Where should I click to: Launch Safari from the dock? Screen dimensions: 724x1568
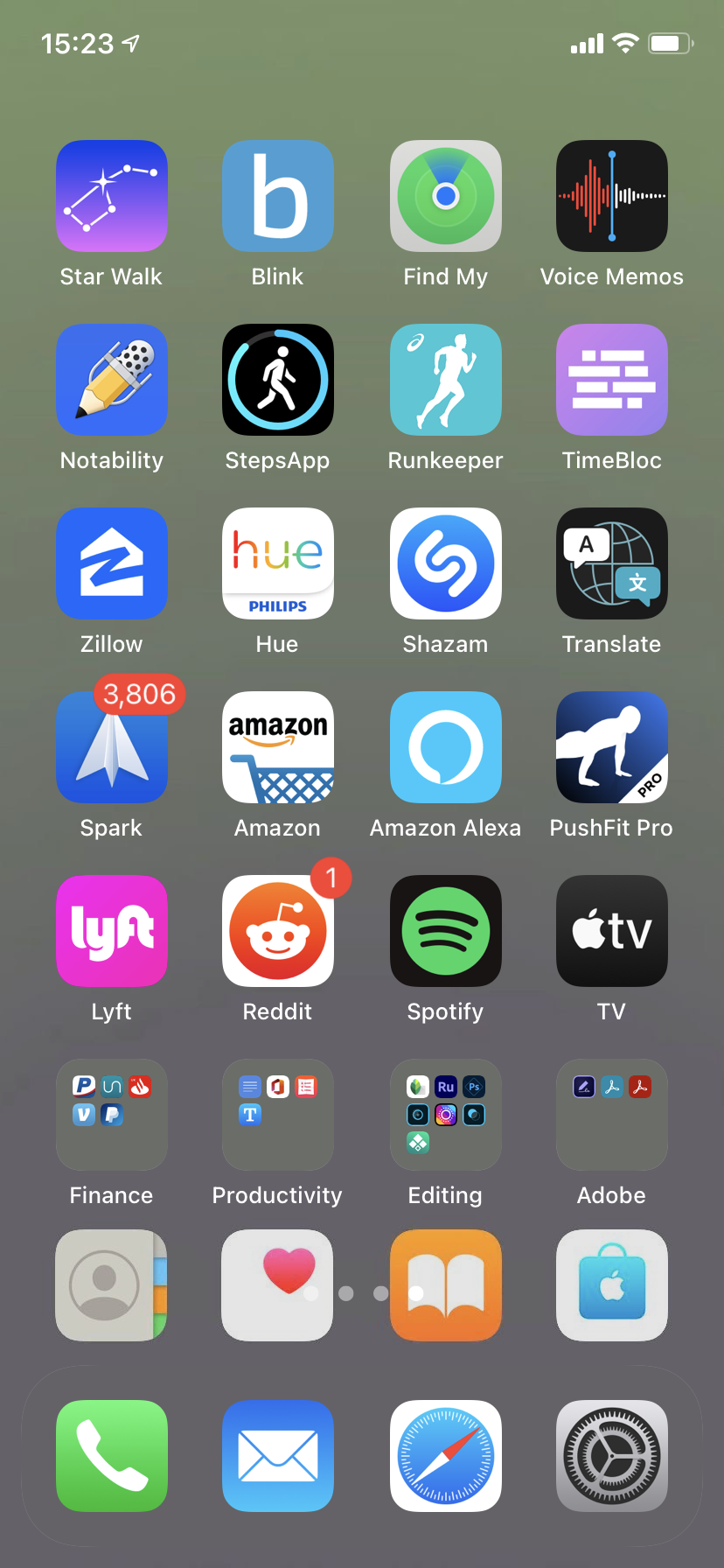coord(446,1456)
